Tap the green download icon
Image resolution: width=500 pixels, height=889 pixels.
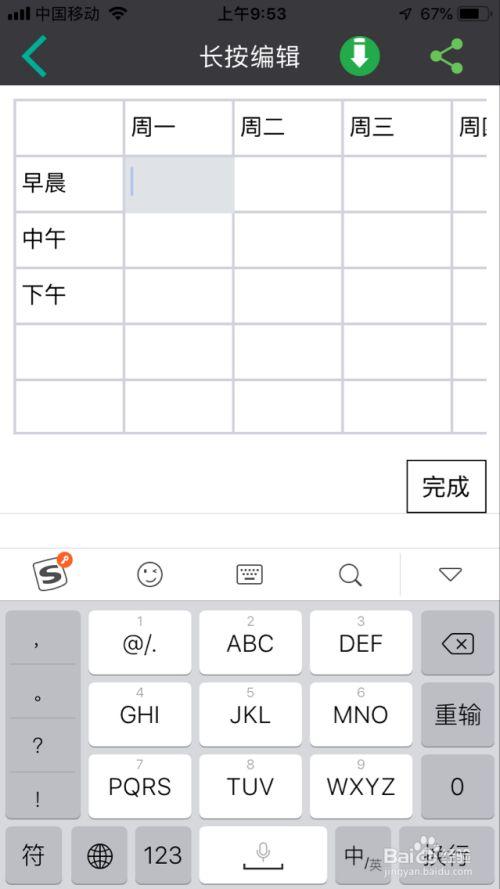(x=359, y=56)
